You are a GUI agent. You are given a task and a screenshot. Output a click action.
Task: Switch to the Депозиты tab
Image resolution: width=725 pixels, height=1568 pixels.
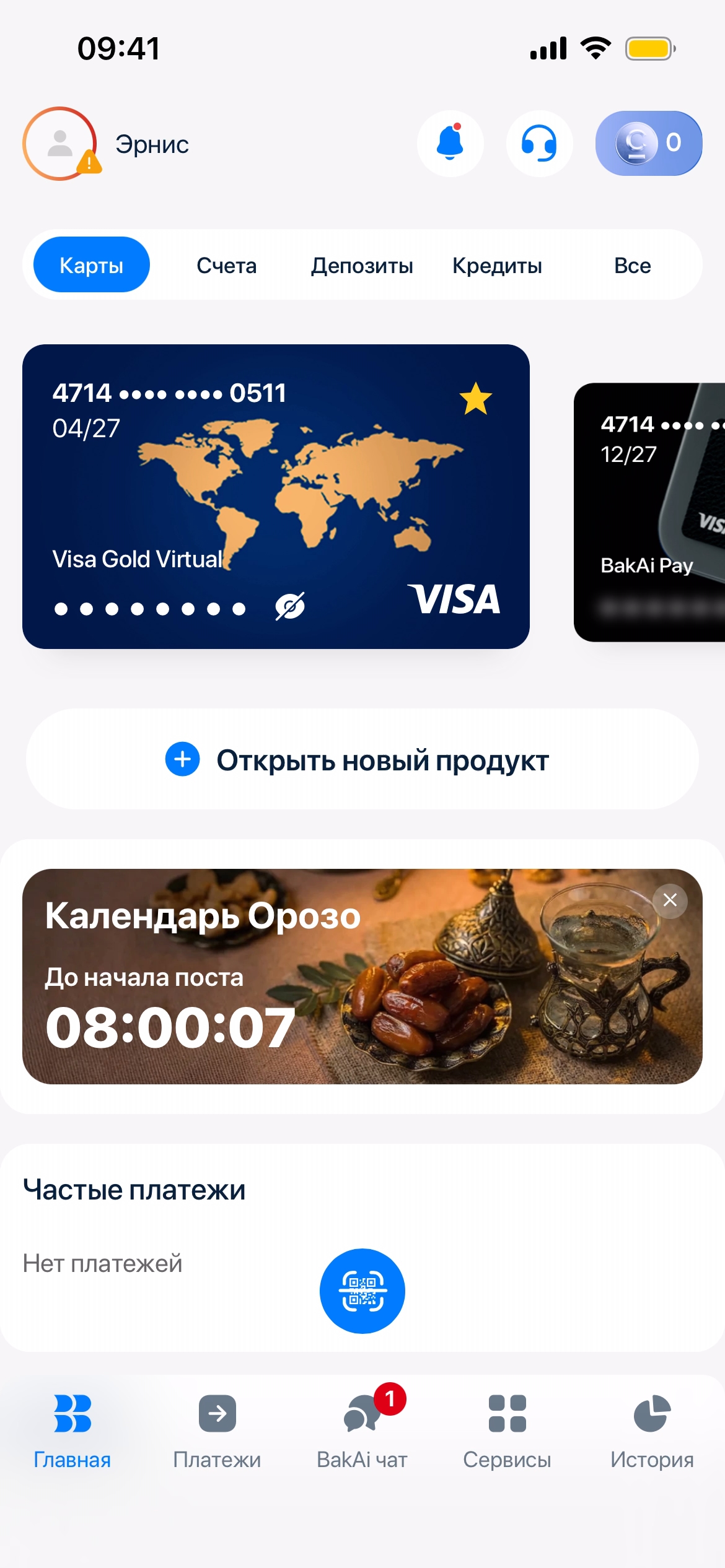tap(362, 265)
